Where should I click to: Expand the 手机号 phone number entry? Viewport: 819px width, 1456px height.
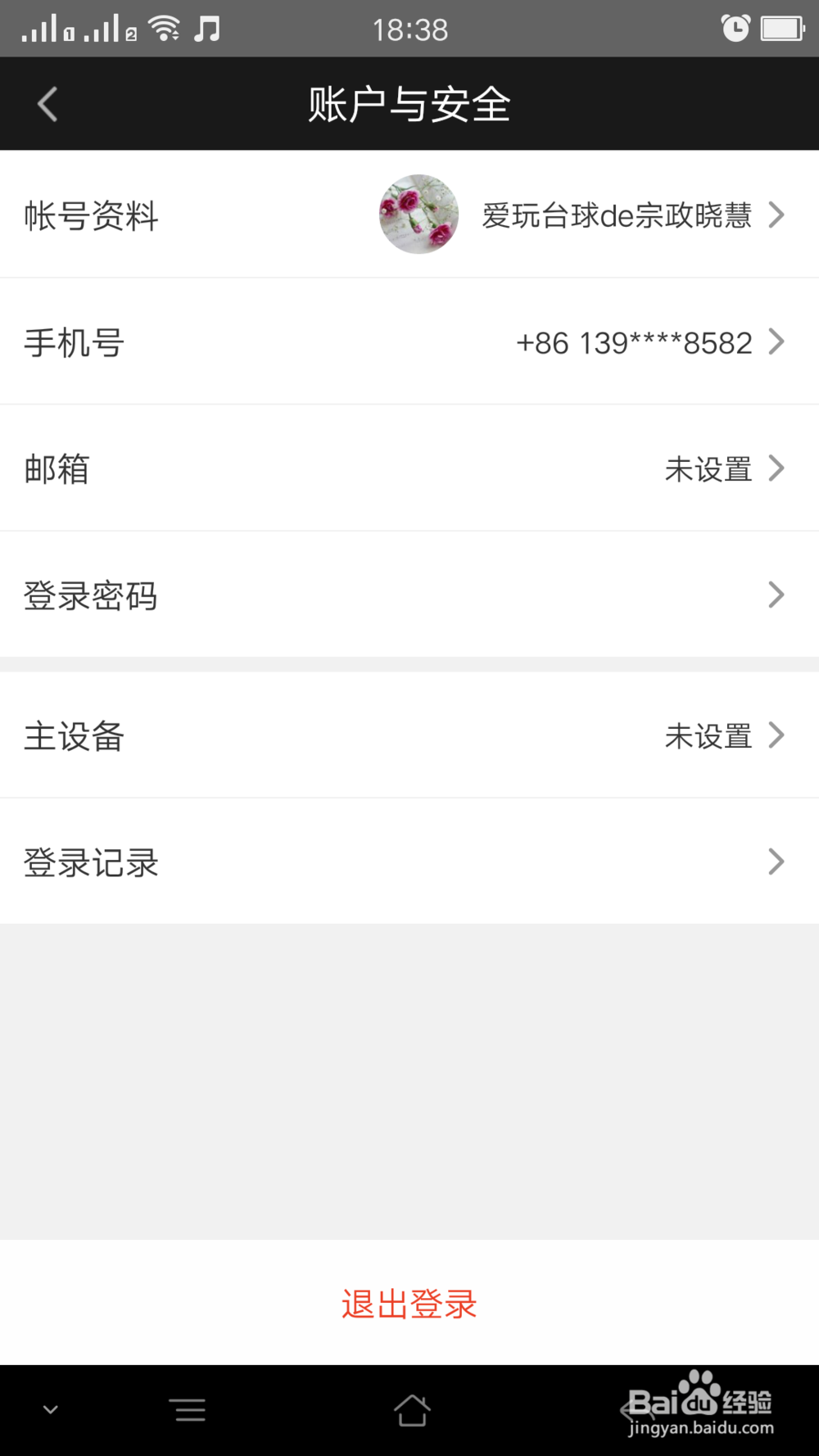coord(776,342)
